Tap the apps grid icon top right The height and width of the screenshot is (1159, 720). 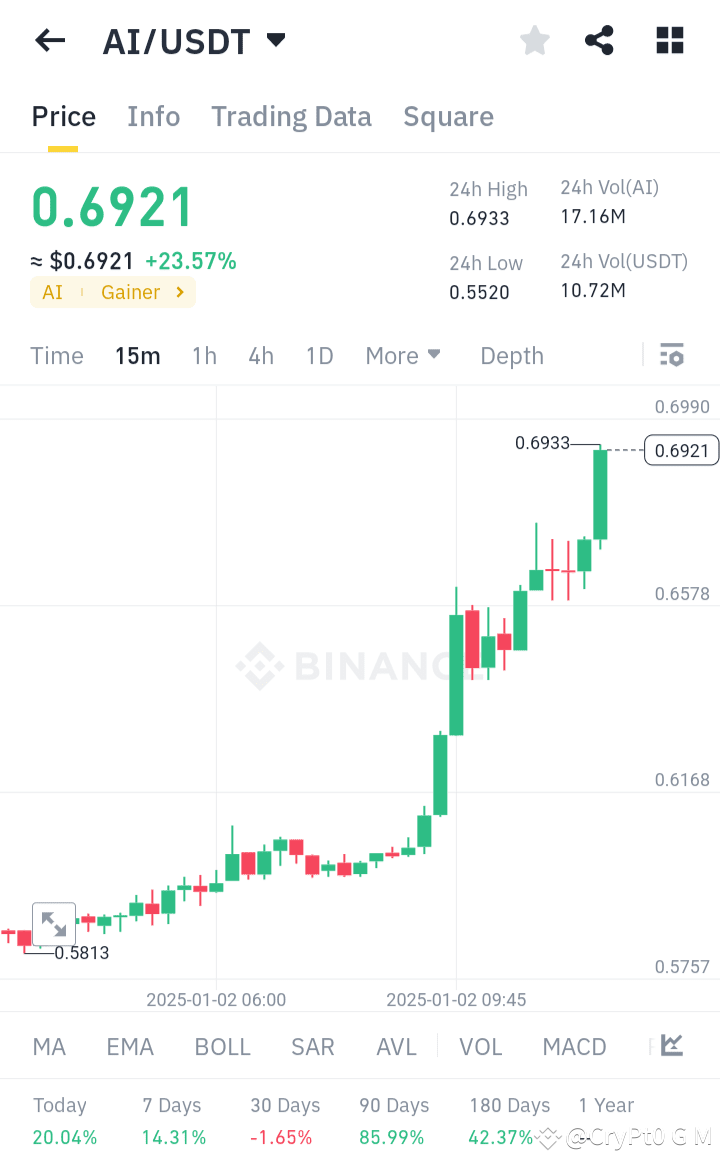click(668, 40)
